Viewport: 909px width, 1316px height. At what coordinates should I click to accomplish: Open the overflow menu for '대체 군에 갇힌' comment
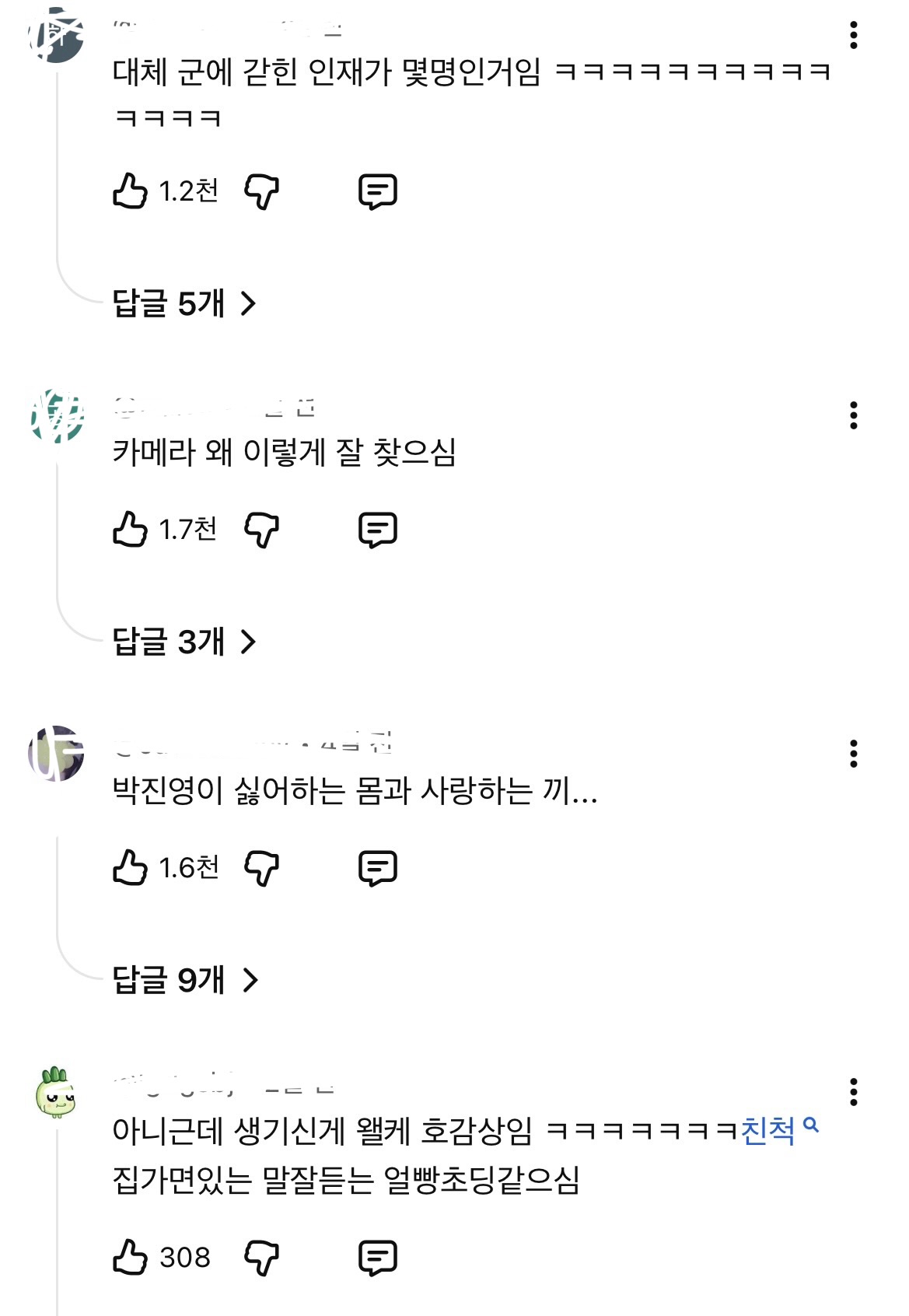(853, 35)
